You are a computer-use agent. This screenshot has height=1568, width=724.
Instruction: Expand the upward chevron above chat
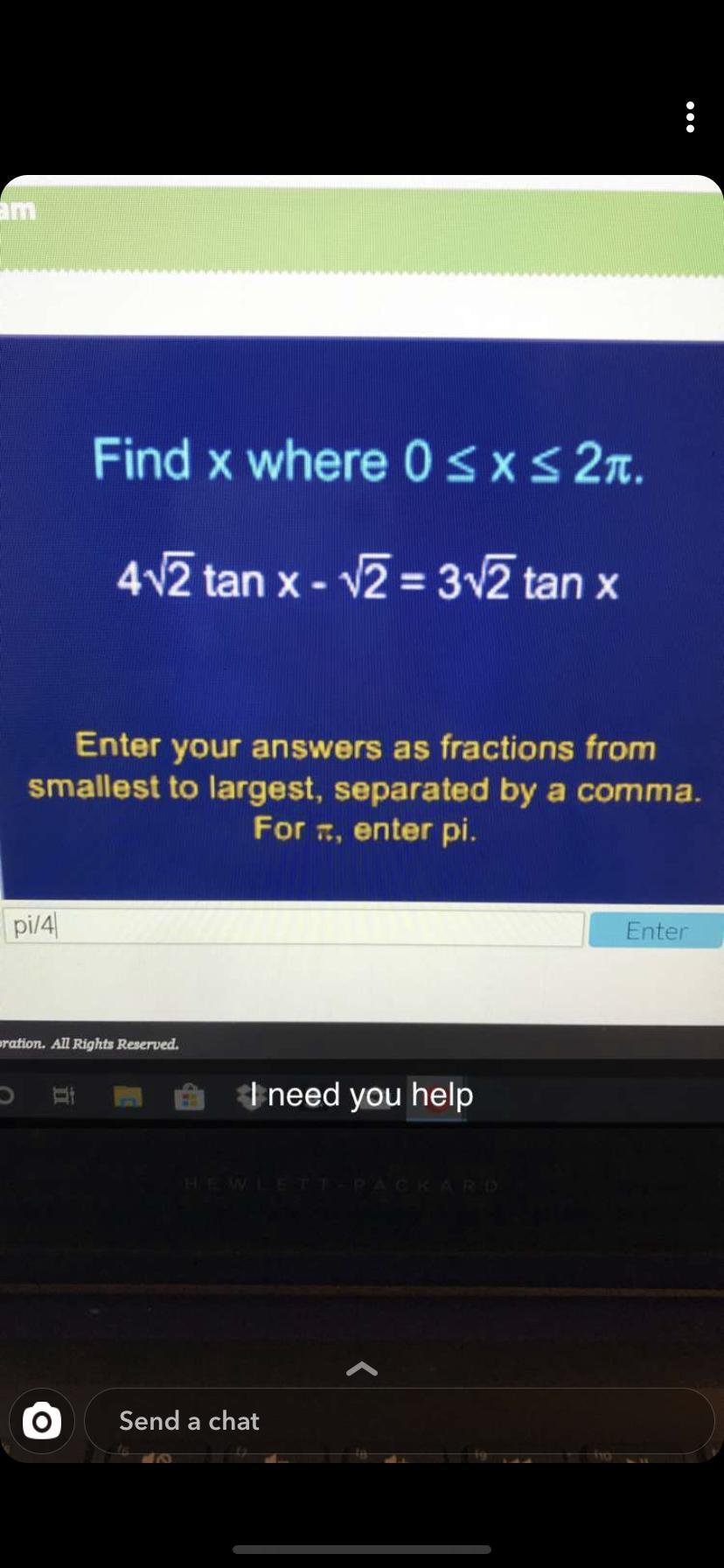tap(362, 1369)
